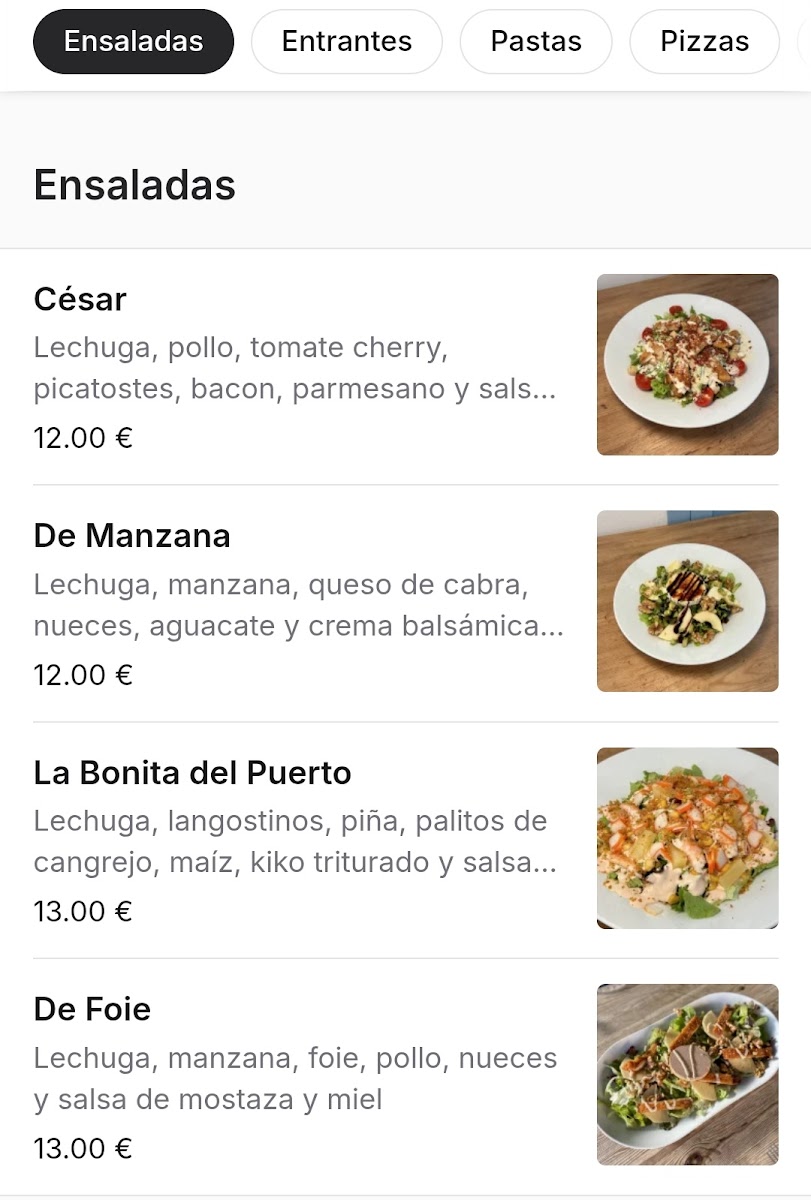Select the Ensaladas category chip
This screenshot has height=1200, width=811.
point(133,42)
